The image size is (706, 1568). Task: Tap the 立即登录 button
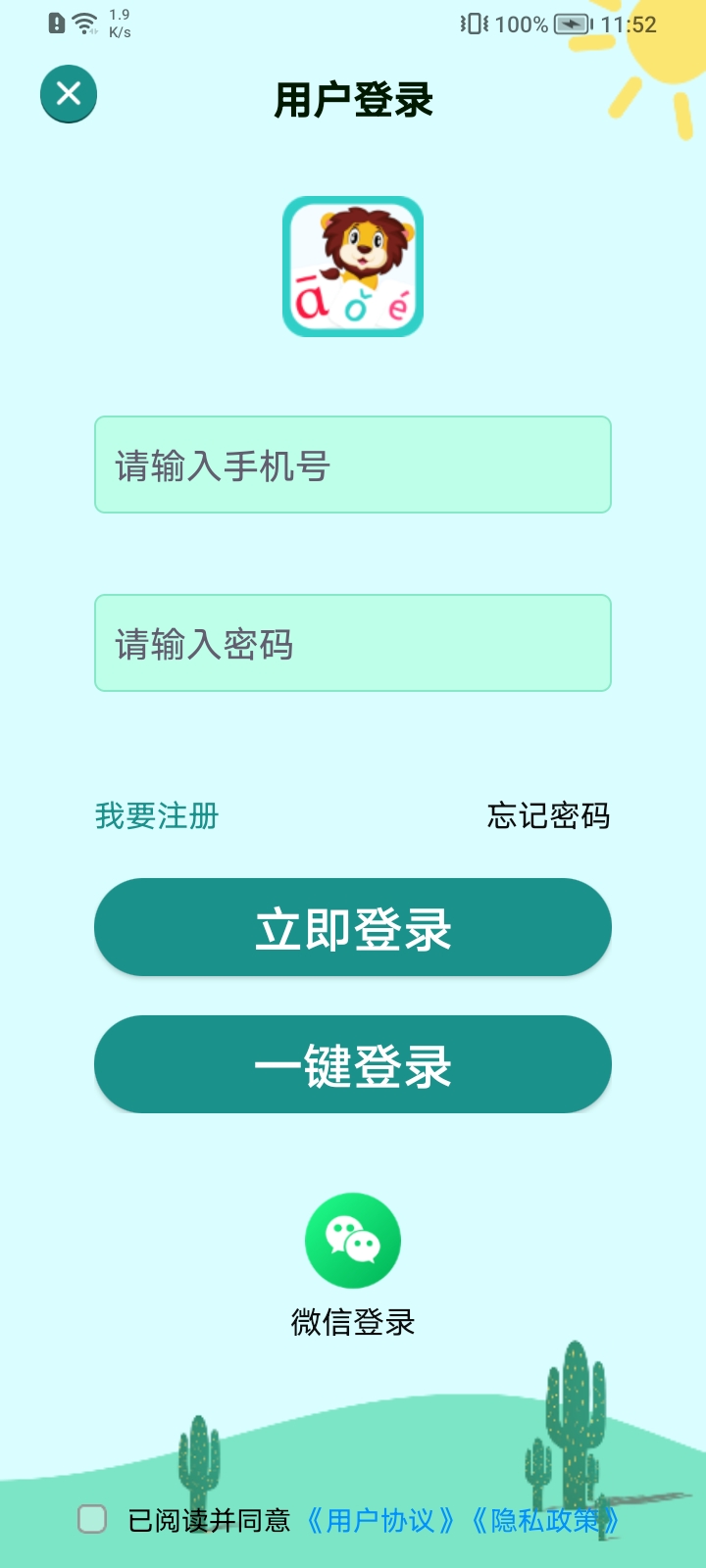(353, 927)
